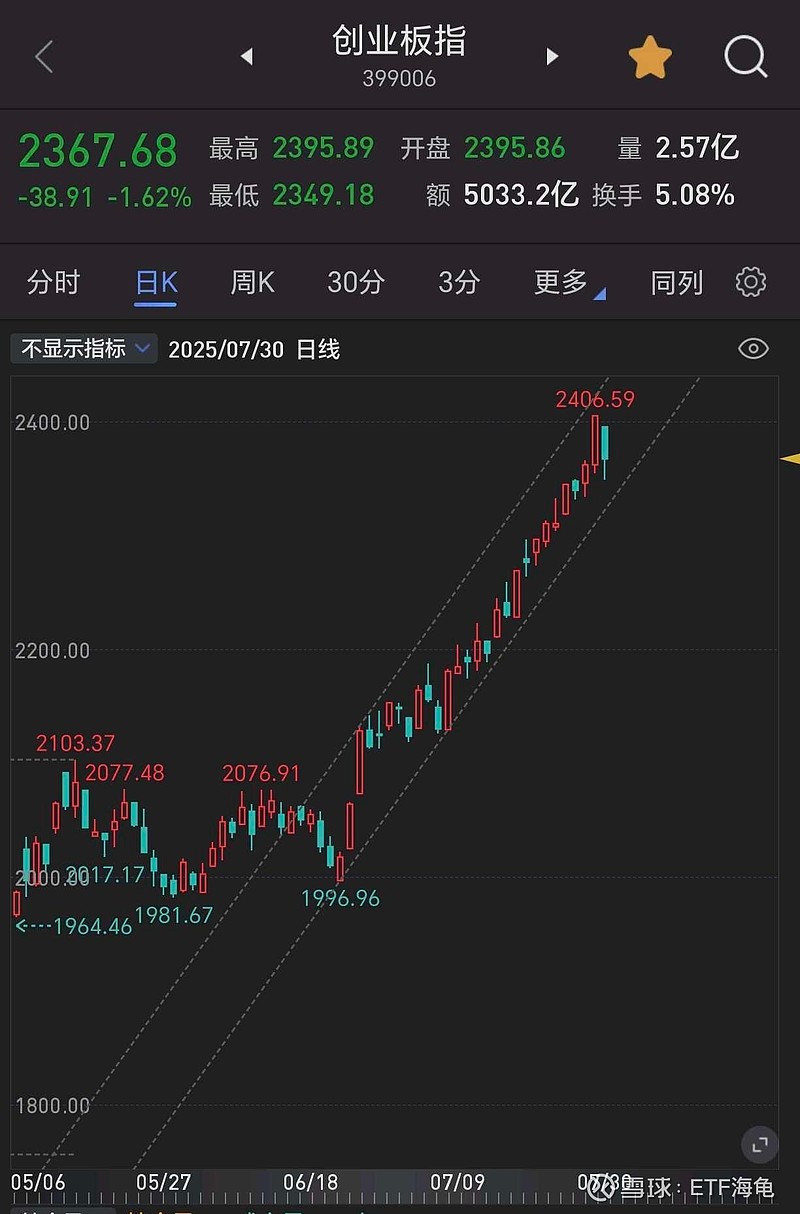
Task: Switch to the 分时 chart tab
Action: (53, 283)
